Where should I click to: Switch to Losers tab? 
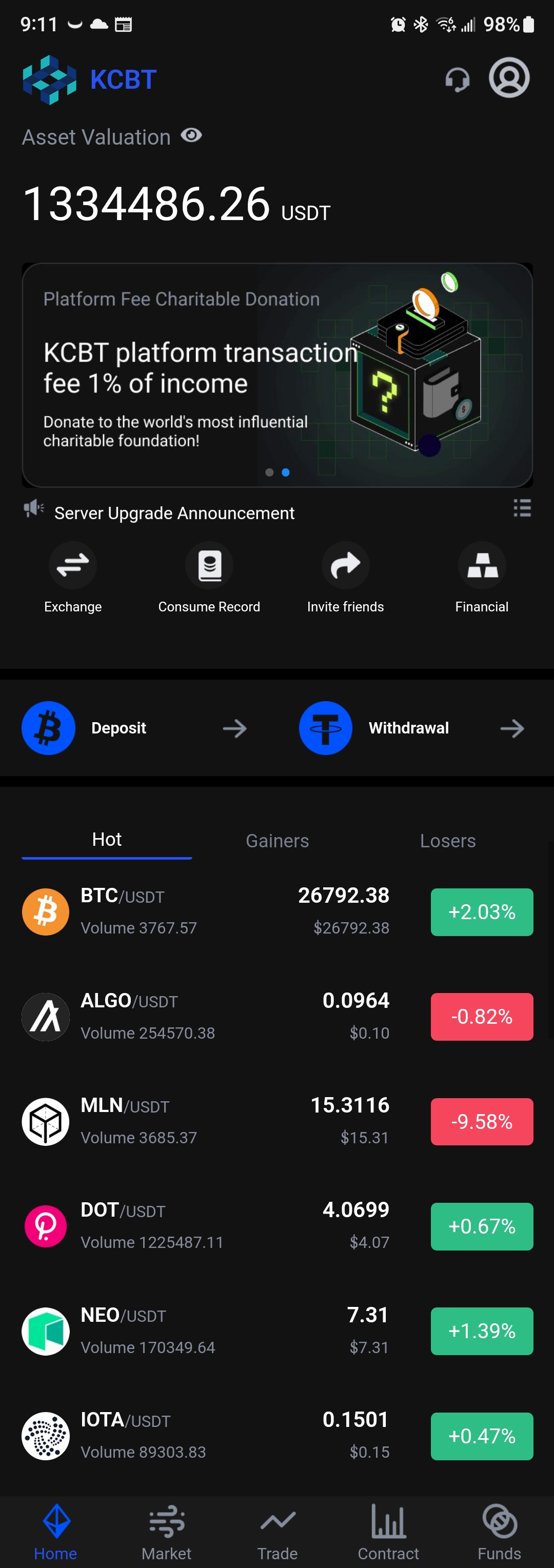pos(447,841)
